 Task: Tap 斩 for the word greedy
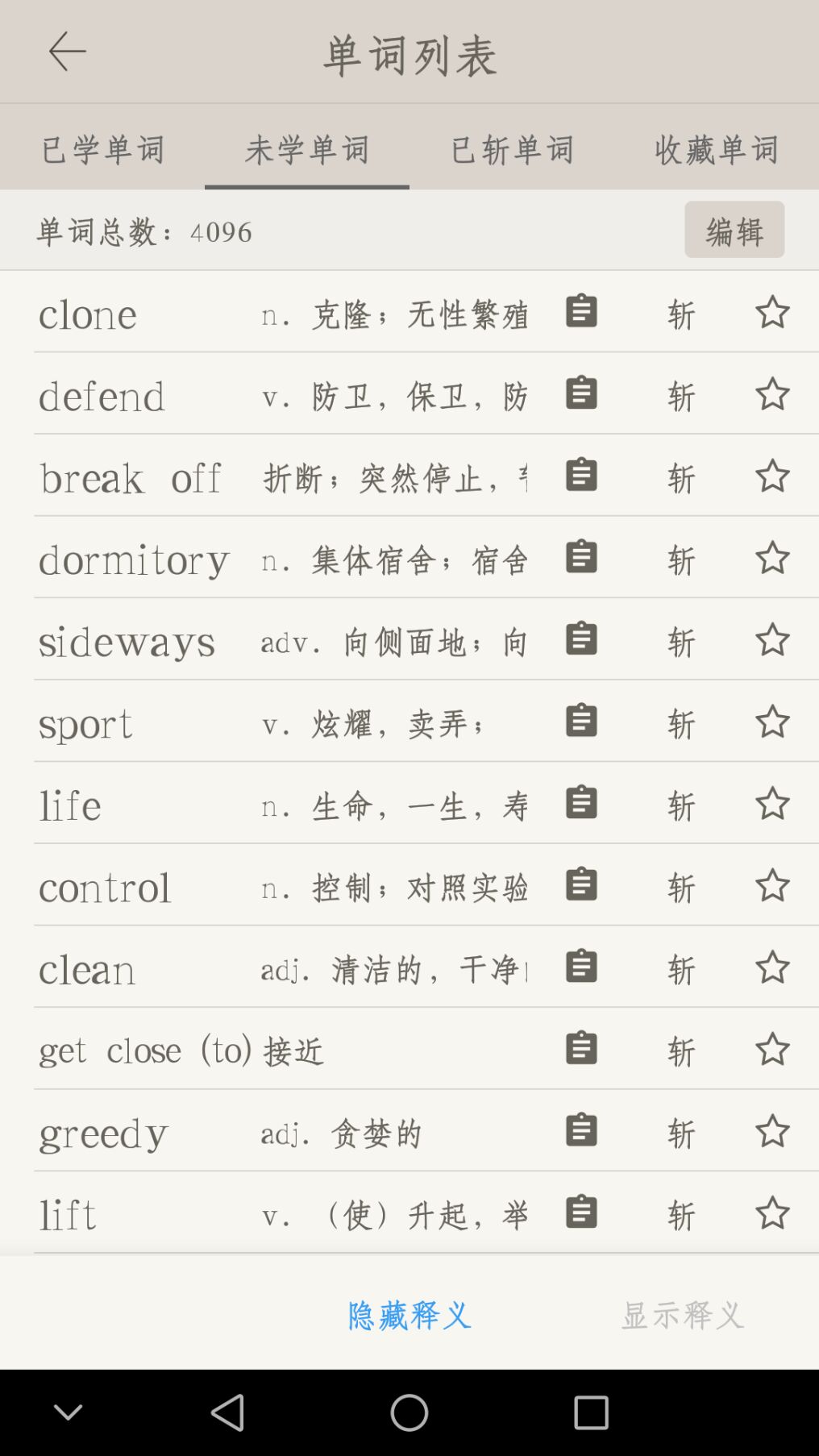[x=681, y=1133]
